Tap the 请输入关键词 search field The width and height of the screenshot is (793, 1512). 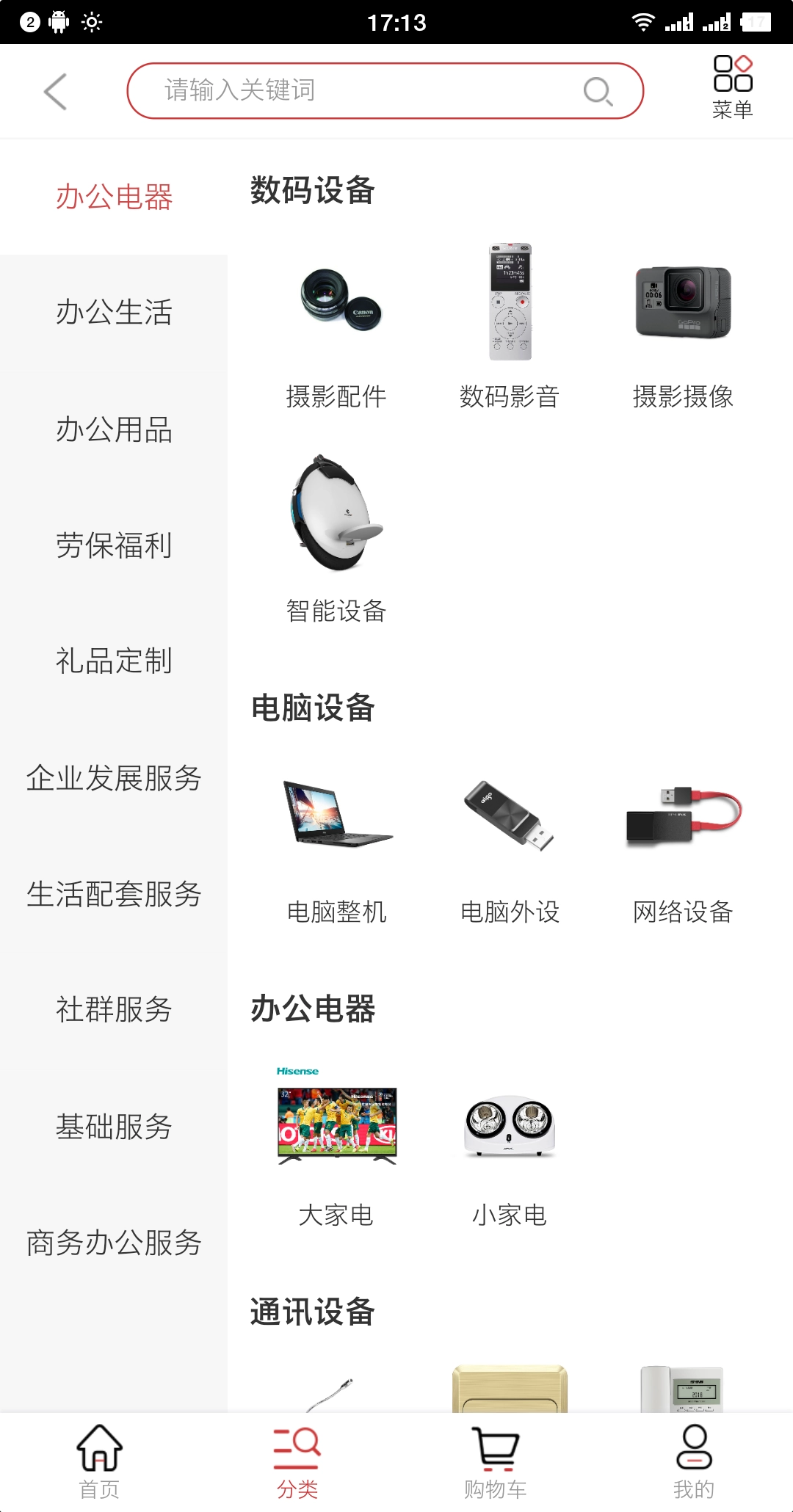pos(352,91)
